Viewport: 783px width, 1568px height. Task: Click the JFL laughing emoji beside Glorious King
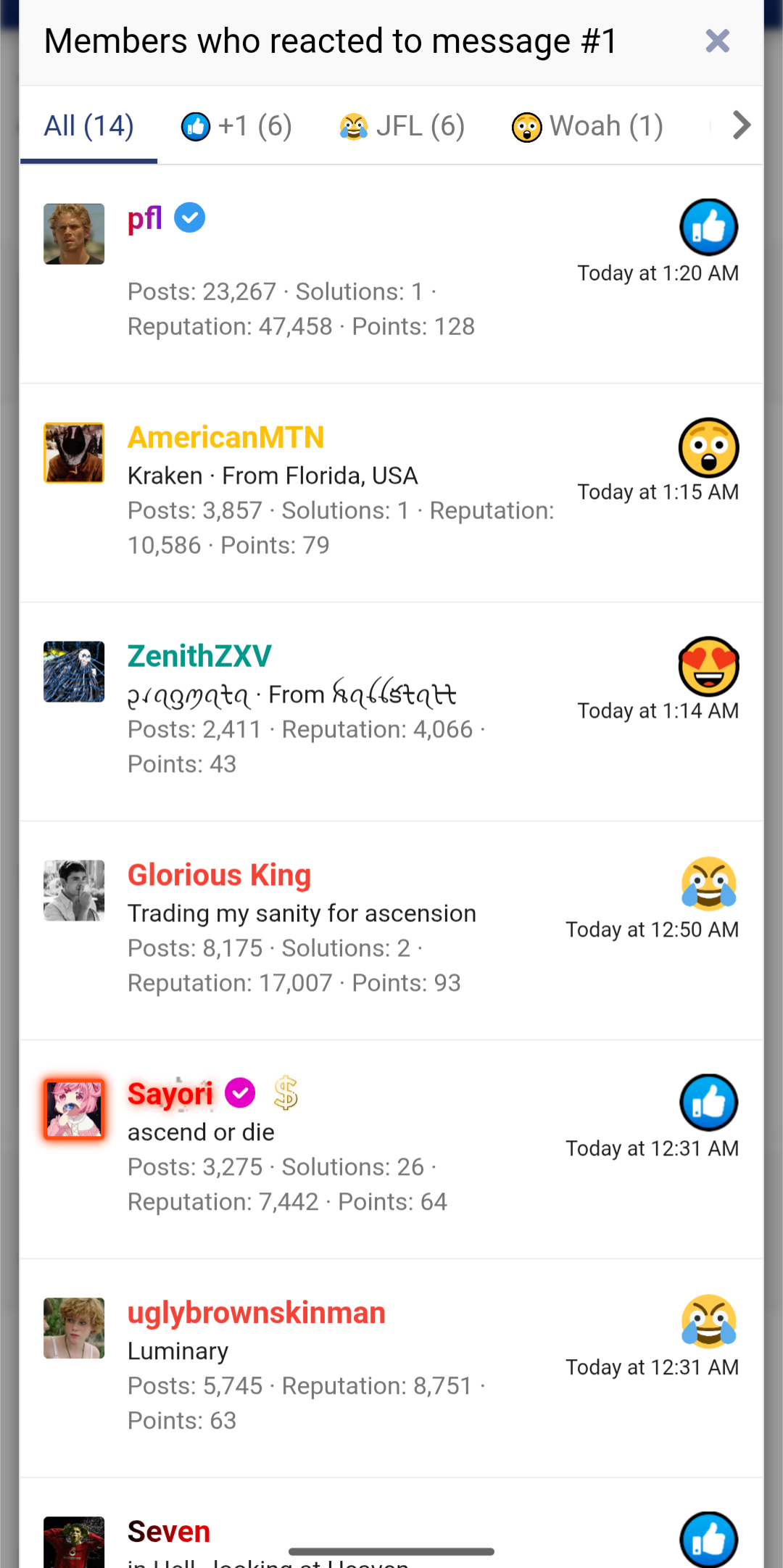pyautogui.click(x=709, y=883)
